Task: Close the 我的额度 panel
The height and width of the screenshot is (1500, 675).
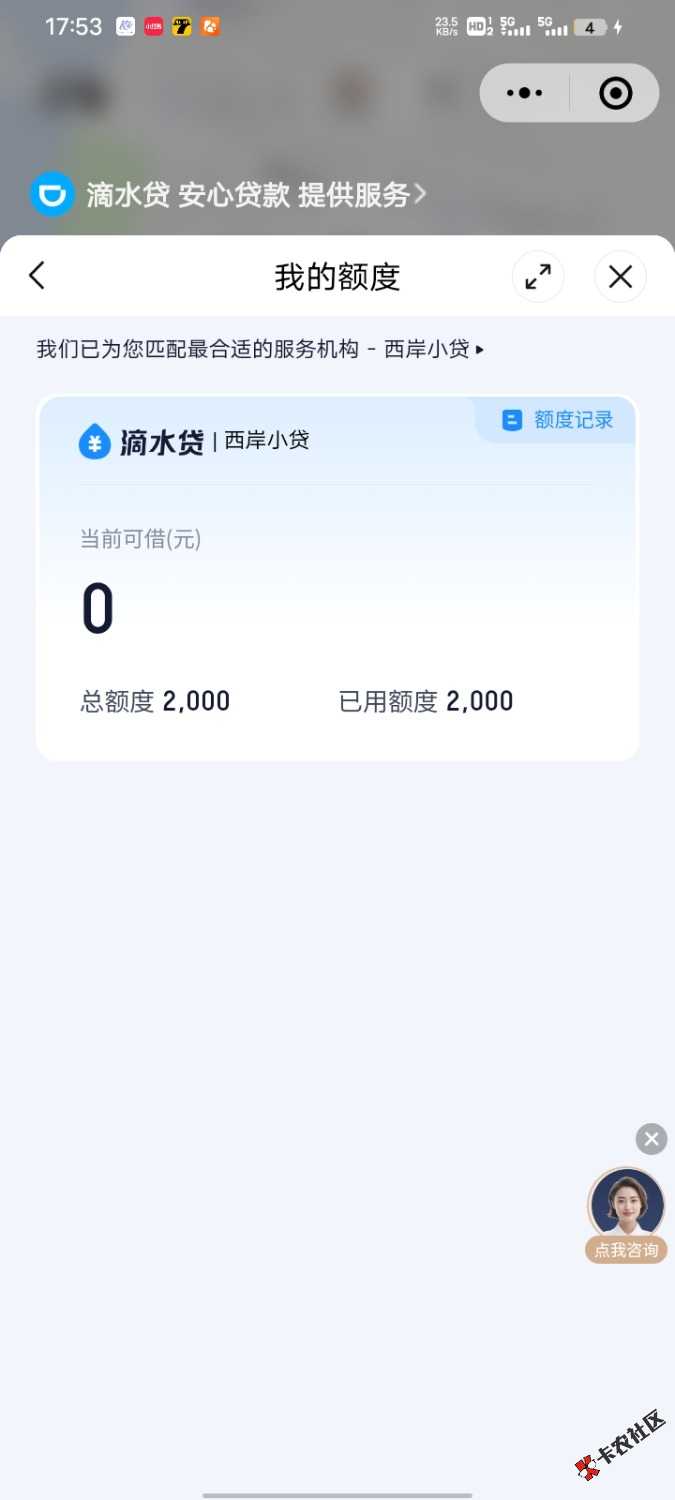Action: [x=620, y=277]
